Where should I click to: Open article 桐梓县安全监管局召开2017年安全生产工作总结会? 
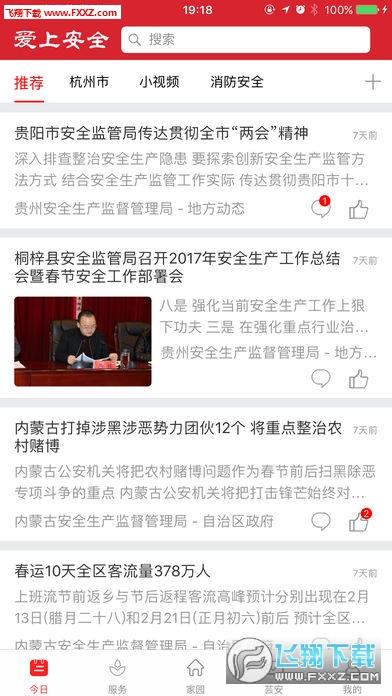pyautogui.click(x=177, y=267)
